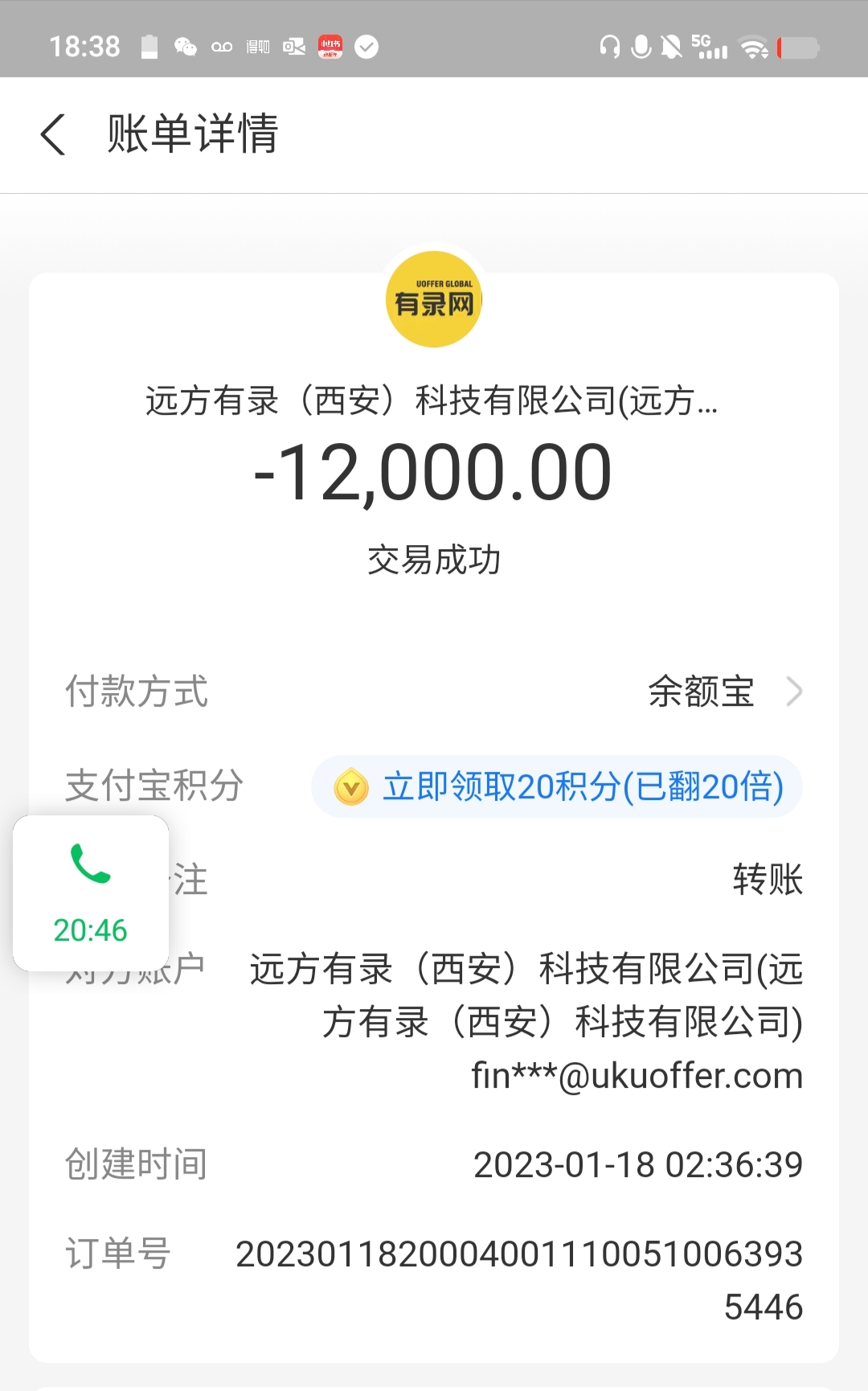The width and height of the screenshot is (868, 1391).
Task: Claim the 立即领取20积分 reward
Action: [557, 786]
